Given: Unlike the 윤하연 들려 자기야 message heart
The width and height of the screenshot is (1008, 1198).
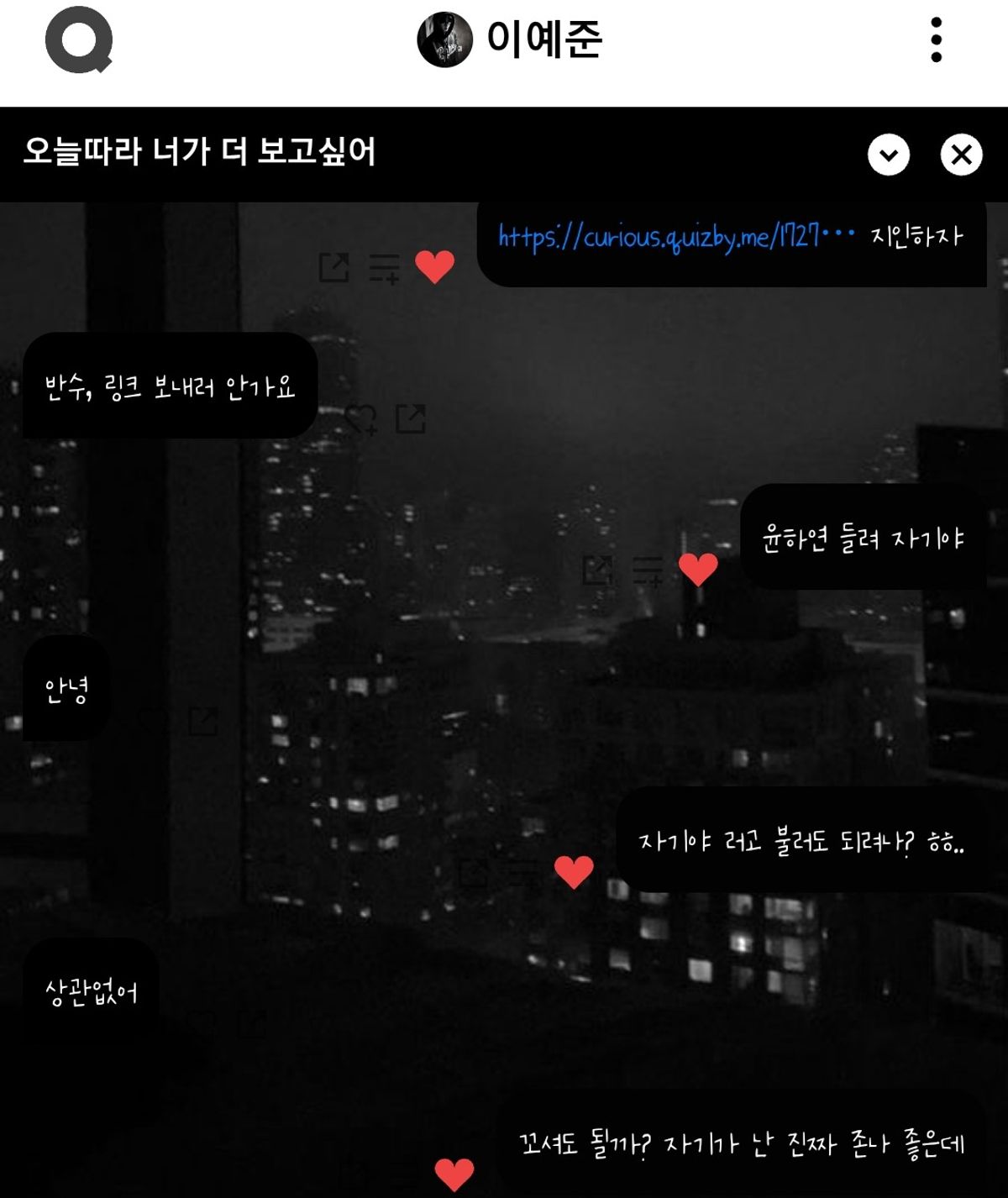Looking at the screenshot, I should (x=698, y=570).
